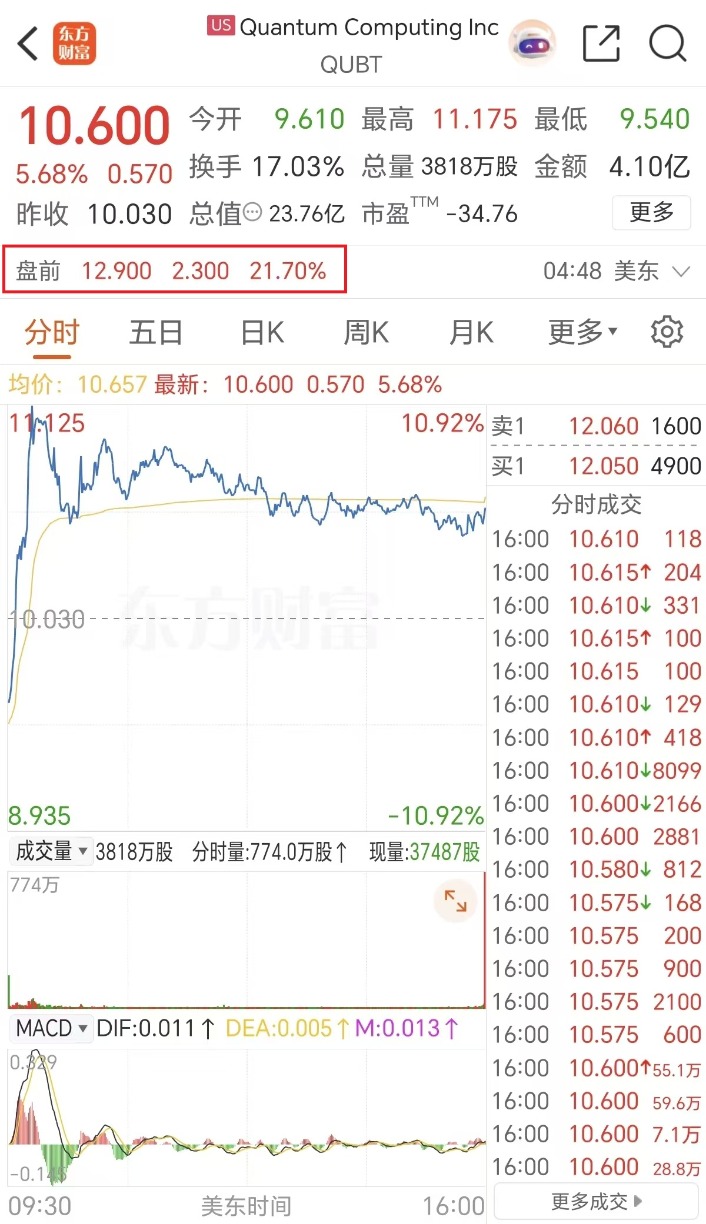Open the robot assistant icon
Screen dimensions: 706x1224
click(x=531, y=44)
